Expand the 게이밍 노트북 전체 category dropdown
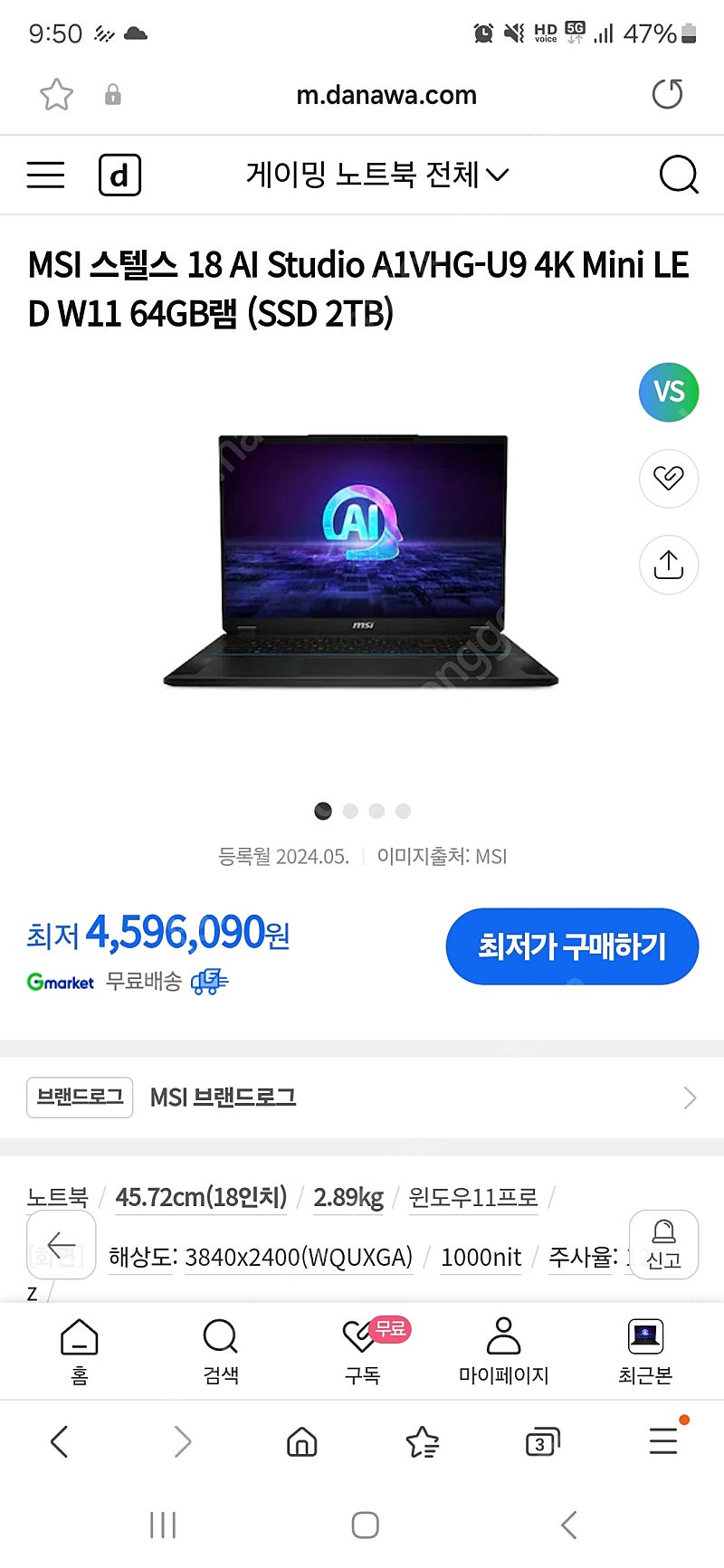724x1568 pixels. coord(377,174)
